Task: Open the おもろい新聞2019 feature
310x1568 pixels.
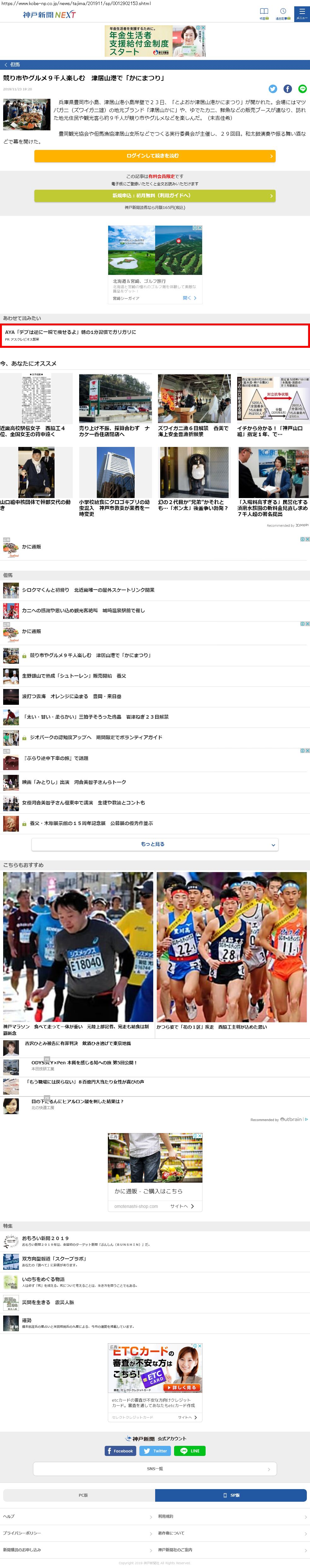Action: tap(46, 1238)
